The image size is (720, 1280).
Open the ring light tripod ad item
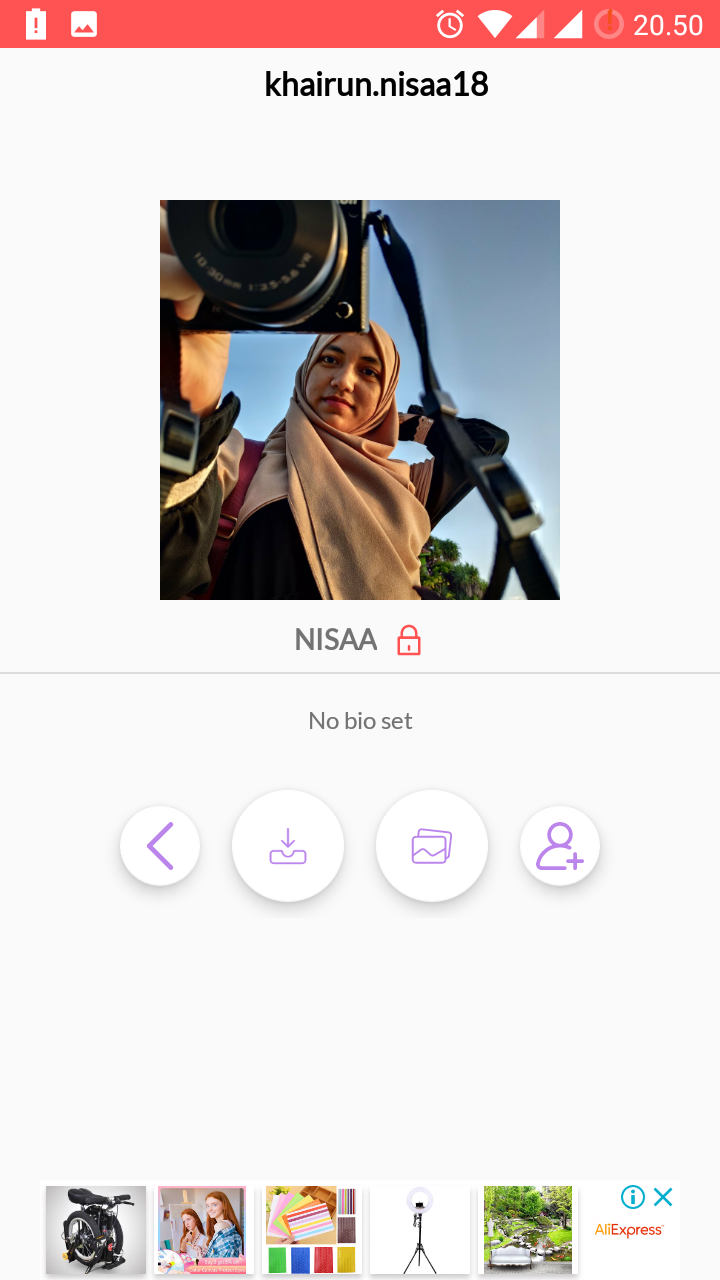[x=420, y=1229]
